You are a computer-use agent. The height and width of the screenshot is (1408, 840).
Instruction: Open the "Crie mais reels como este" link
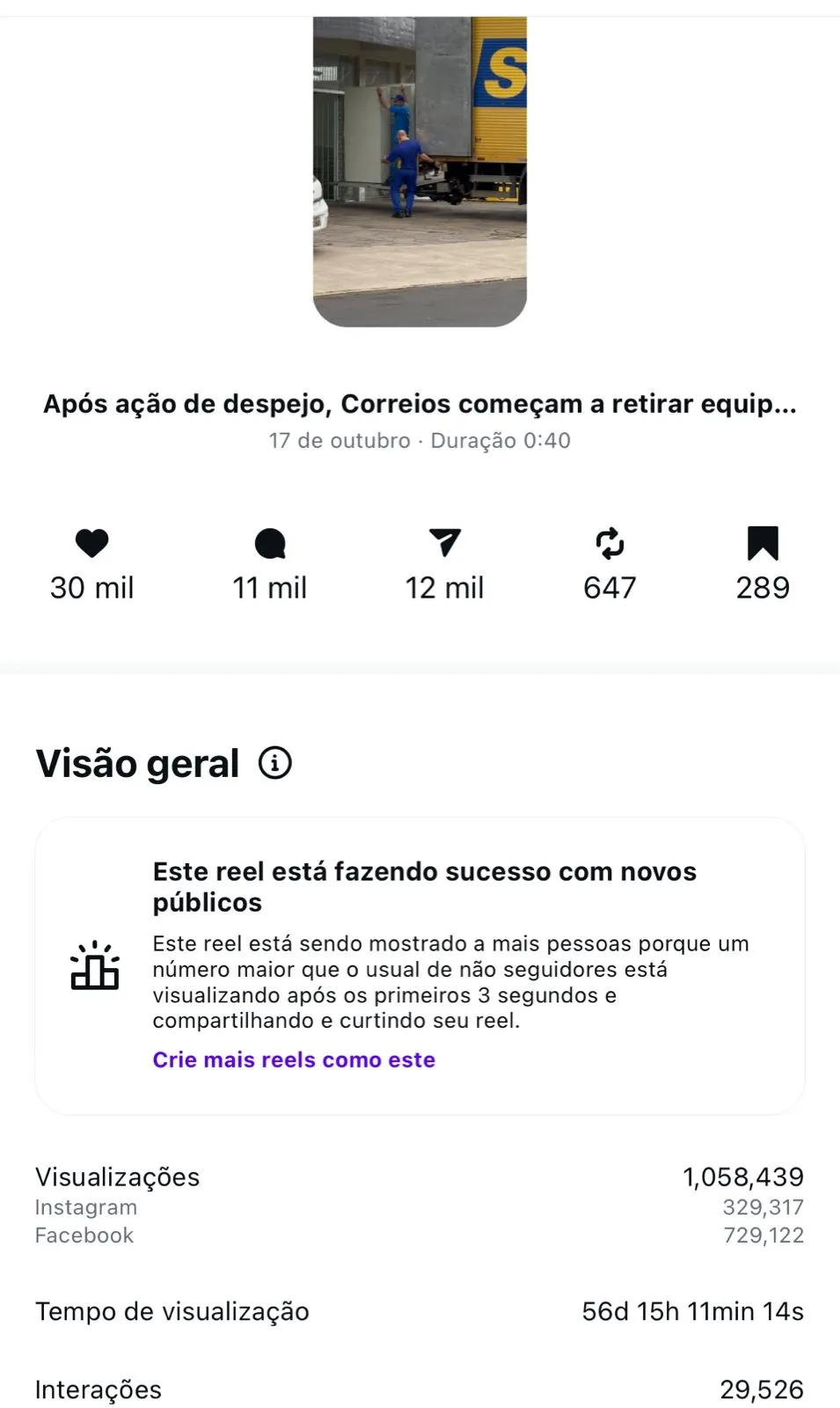pos(294,1060)
